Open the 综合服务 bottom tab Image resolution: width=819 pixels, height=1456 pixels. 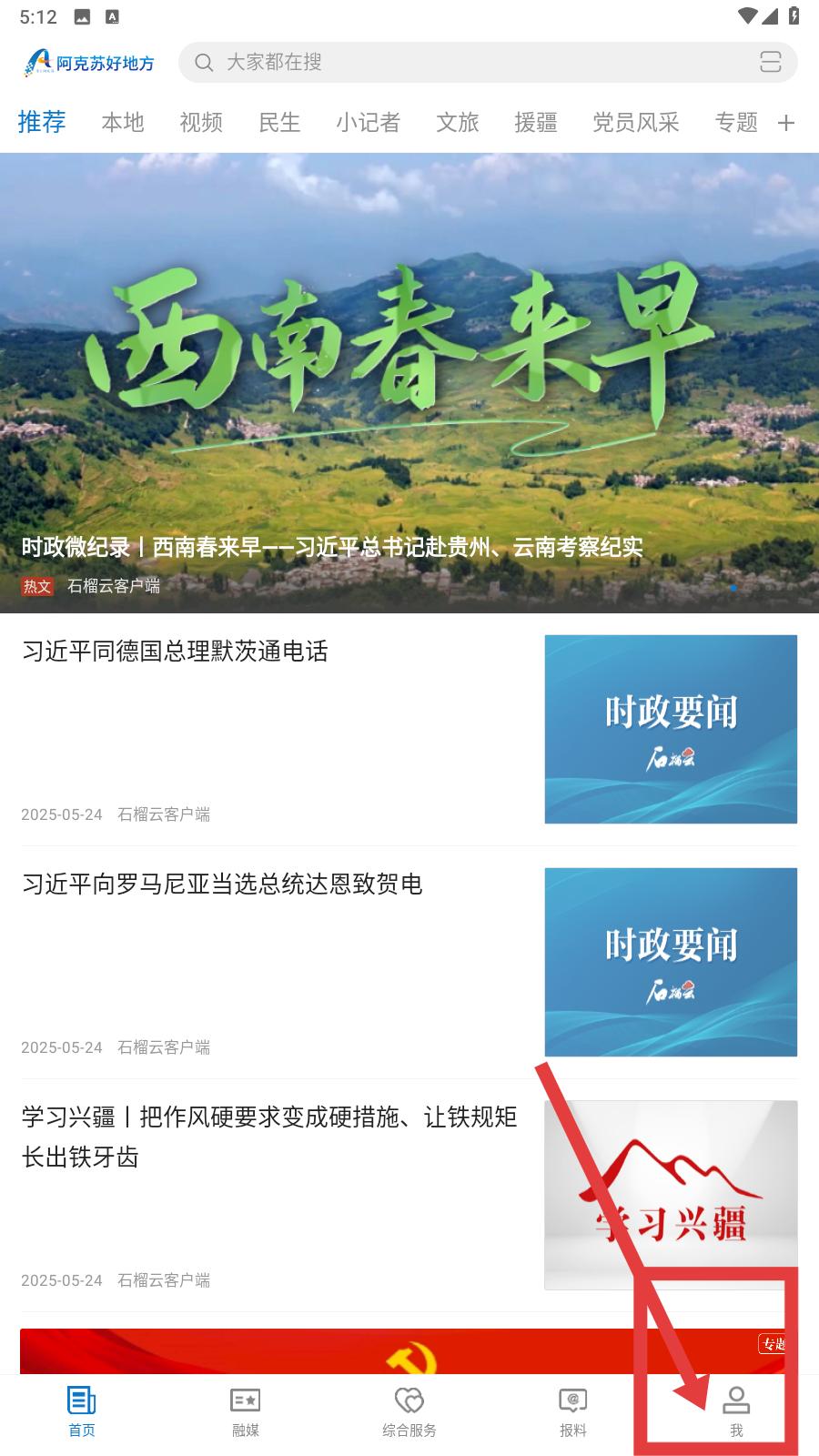409,1411
